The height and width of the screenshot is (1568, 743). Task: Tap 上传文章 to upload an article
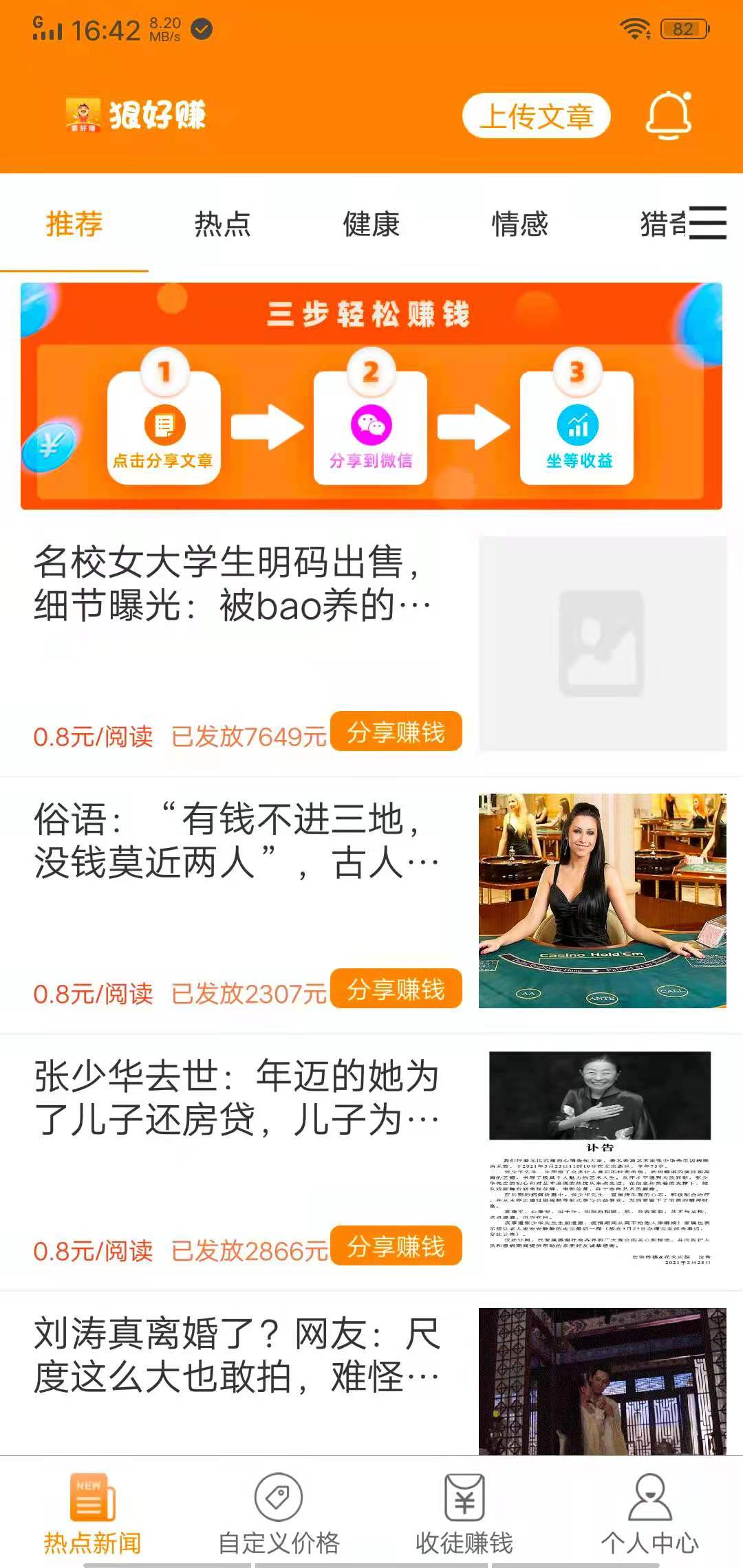click(538, 117)
